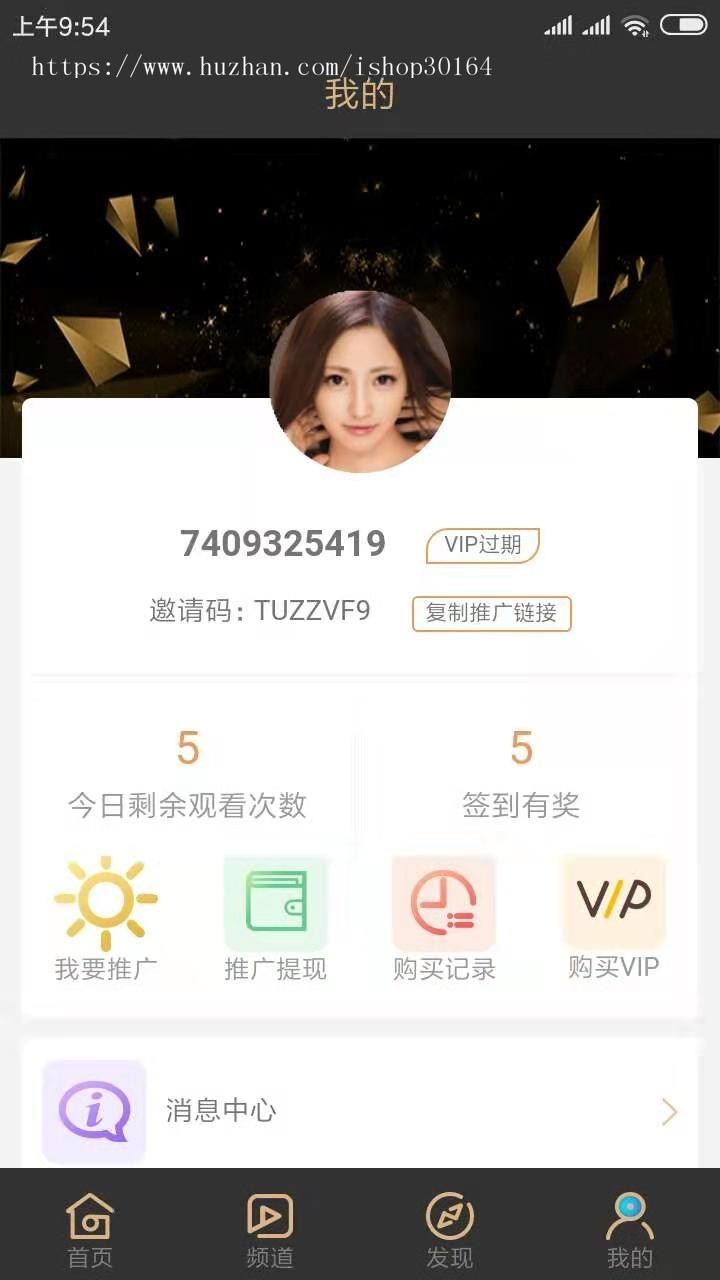Viewport: 720px width, 1280px height.
Task: Tap the profile avatar photo
Action: [360, 380]
